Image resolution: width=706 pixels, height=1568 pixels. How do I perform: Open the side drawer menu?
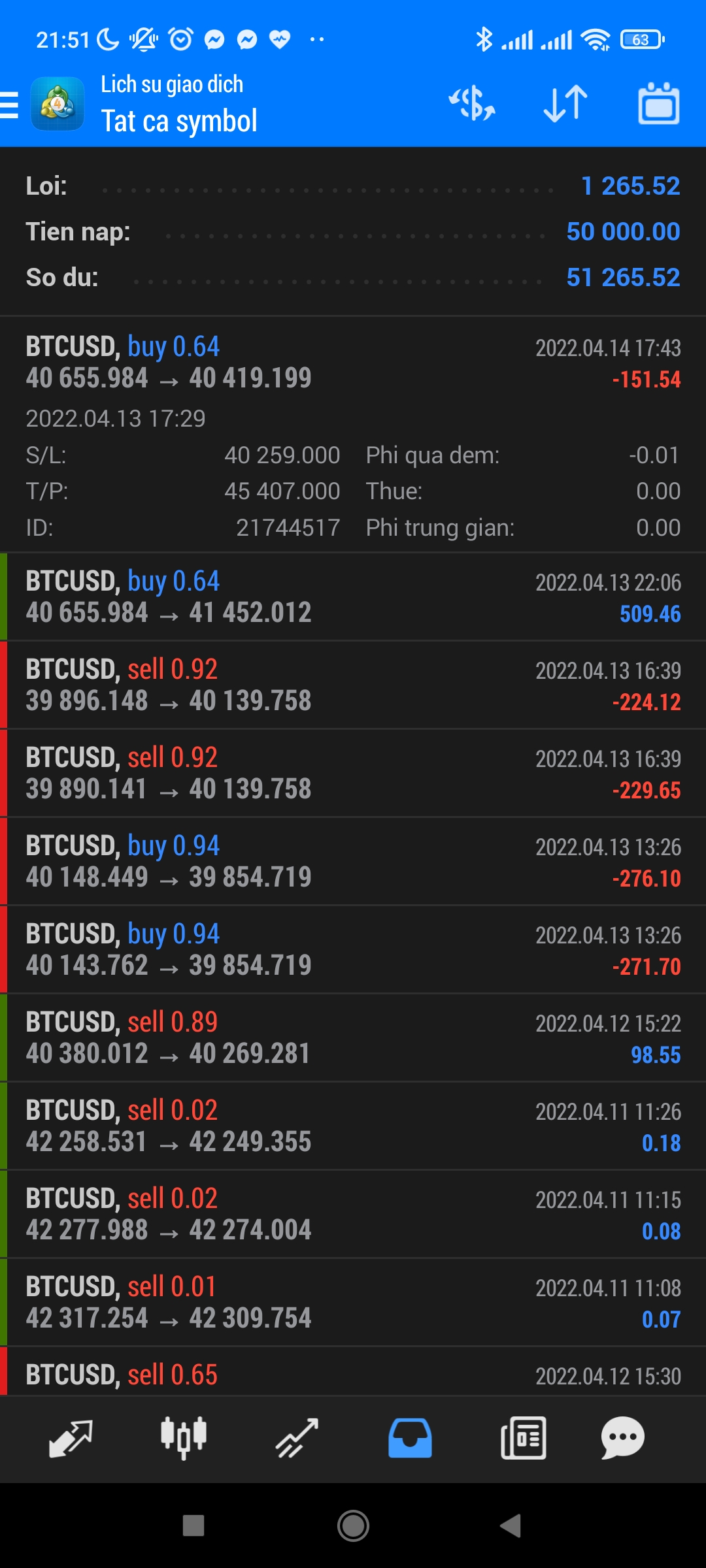click(10, 105)
